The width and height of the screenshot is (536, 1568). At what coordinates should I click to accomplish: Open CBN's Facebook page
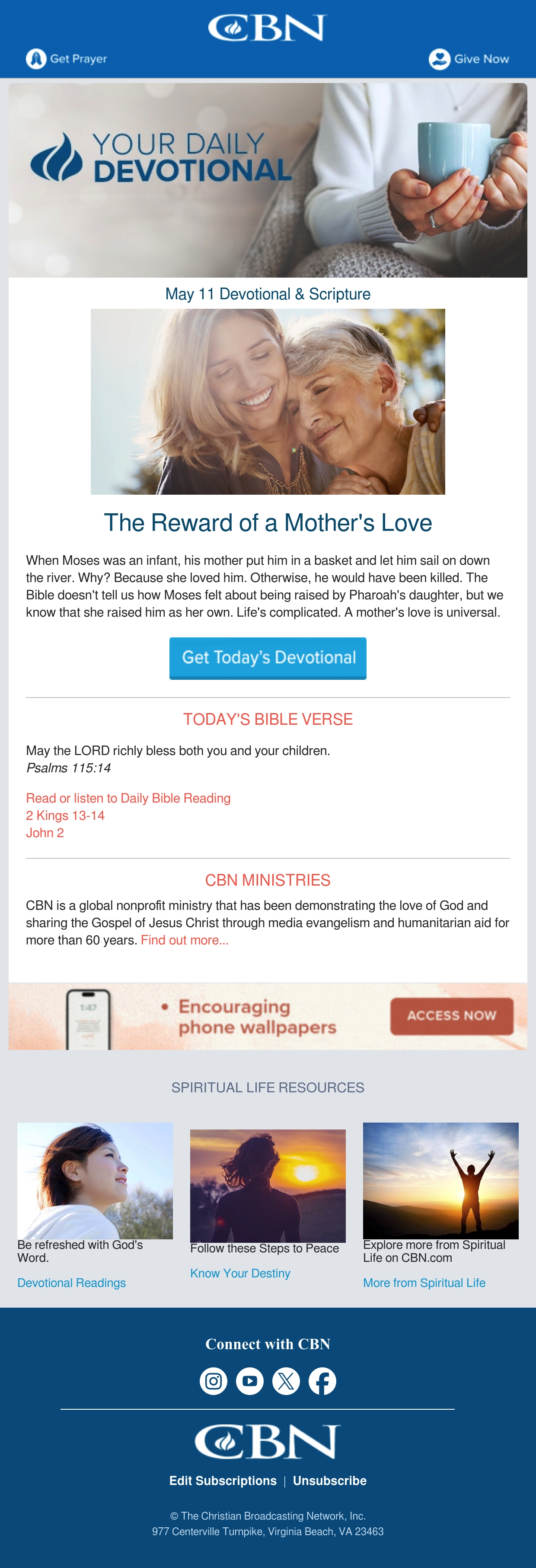[x=322, y=1381]
